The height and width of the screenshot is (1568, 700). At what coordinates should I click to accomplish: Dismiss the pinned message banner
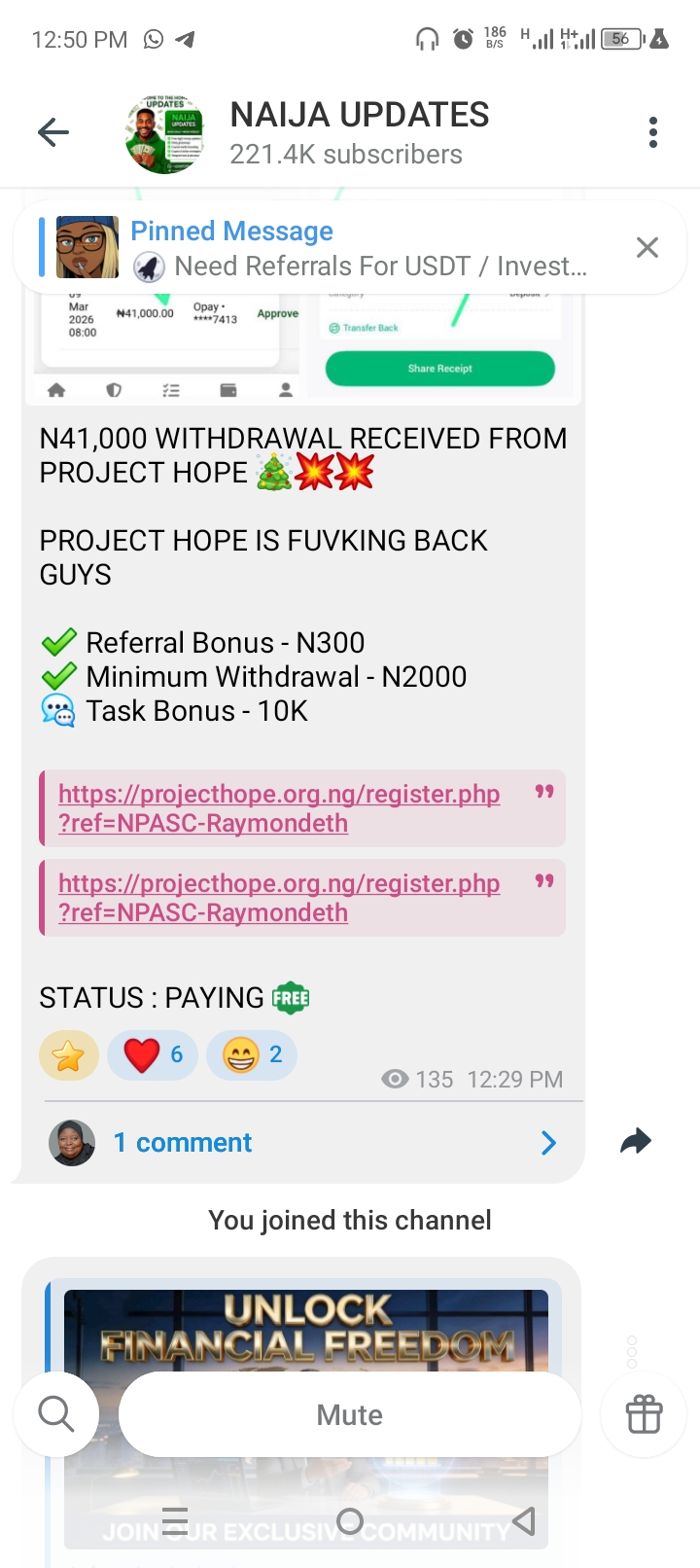coord(647,247)
